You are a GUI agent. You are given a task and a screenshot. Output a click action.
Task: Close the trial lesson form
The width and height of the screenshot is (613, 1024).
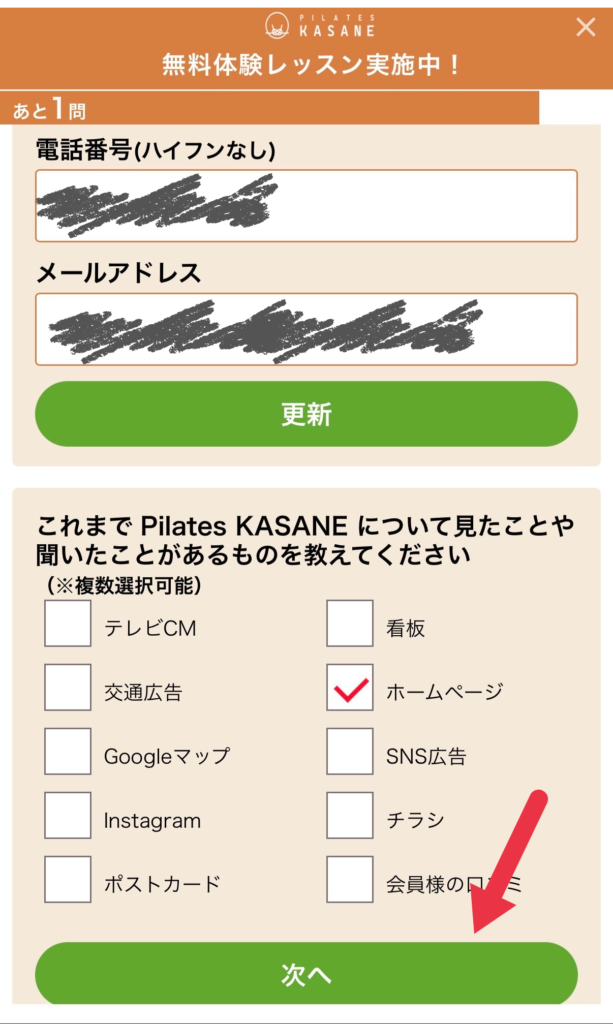(585, 28)
